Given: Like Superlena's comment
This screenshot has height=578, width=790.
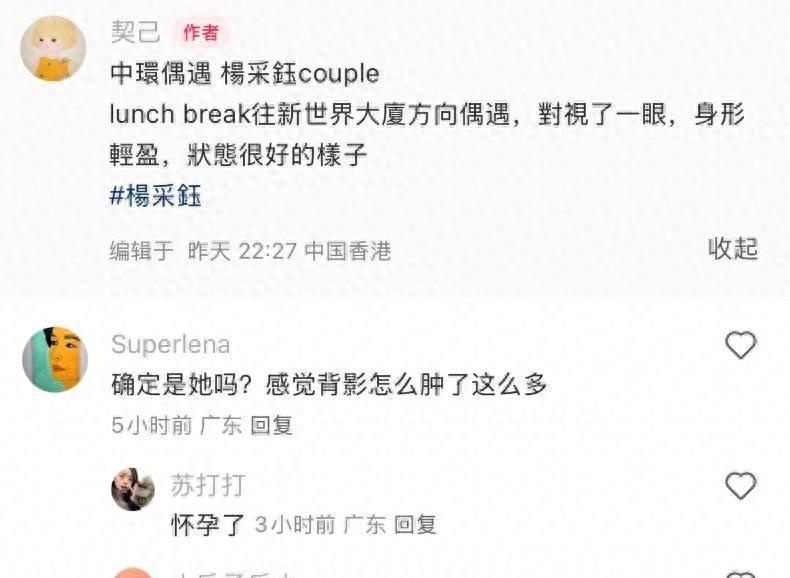Looking at the screenshot, I should coord(740,346).
